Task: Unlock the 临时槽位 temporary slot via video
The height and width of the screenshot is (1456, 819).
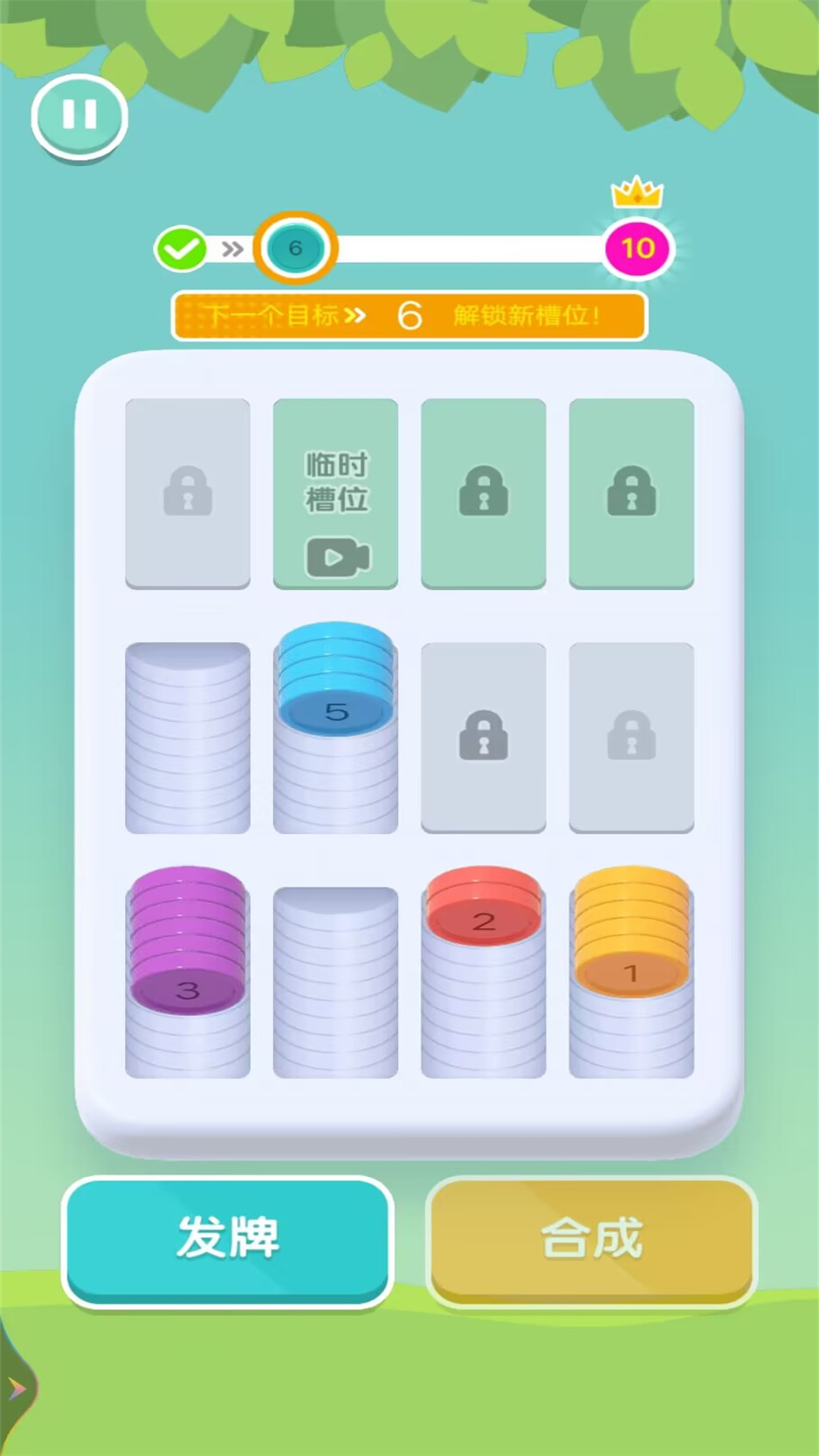Action: point(336,494)
